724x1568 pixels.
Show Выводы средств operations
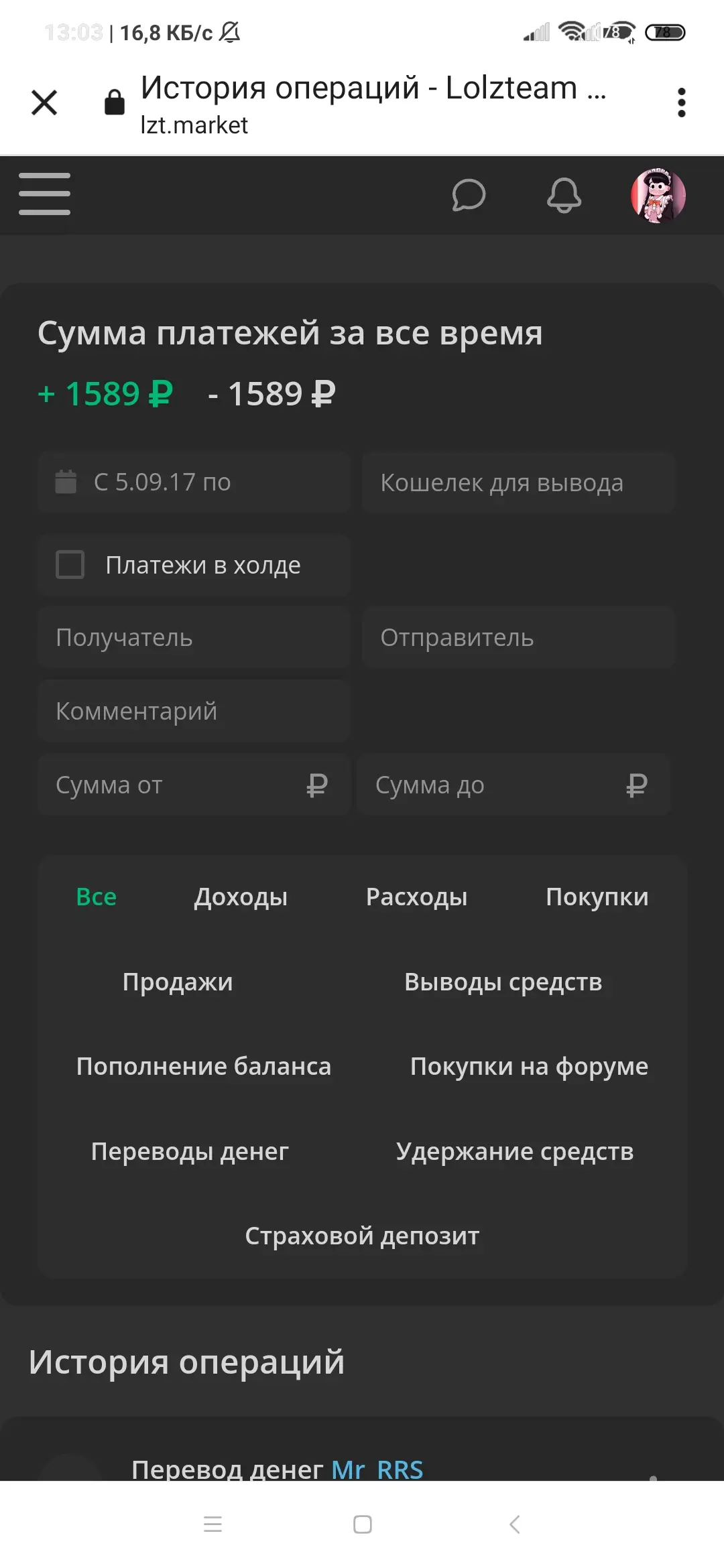[503, 982]
